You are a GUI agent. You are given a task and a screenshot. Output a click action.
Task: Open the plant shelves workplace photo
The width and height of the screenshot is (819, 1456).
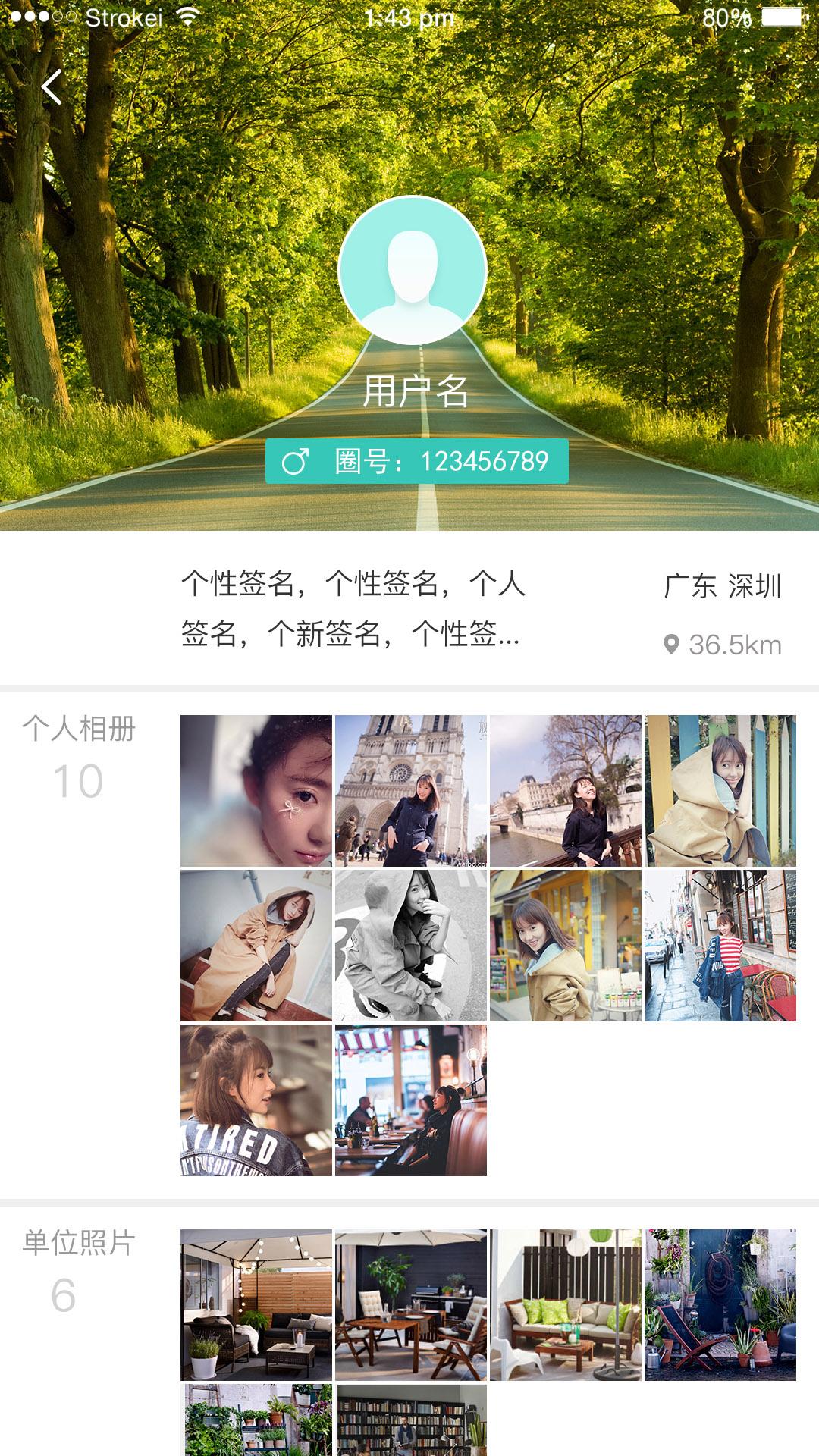[256, 1420]
